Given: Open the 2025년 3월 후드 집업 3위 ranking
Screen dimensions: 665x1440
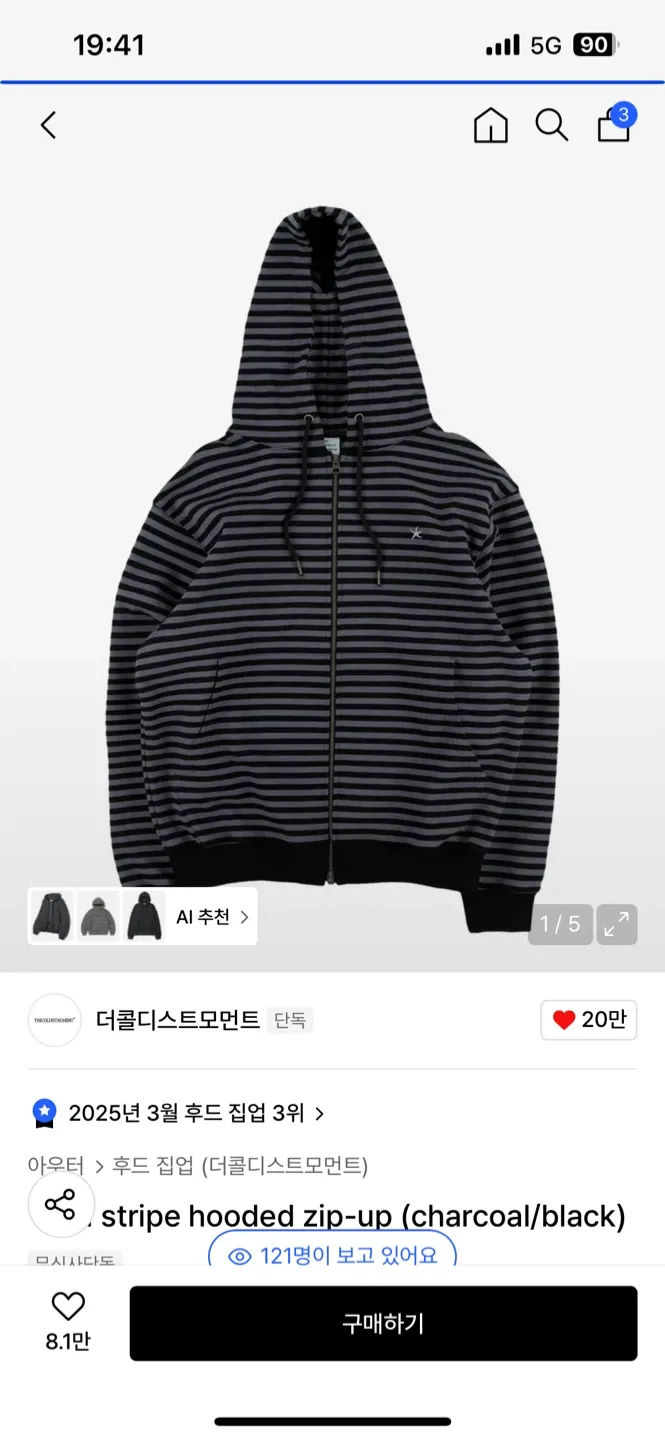Looking at the screenshot, I should (x=186, y=1113).
